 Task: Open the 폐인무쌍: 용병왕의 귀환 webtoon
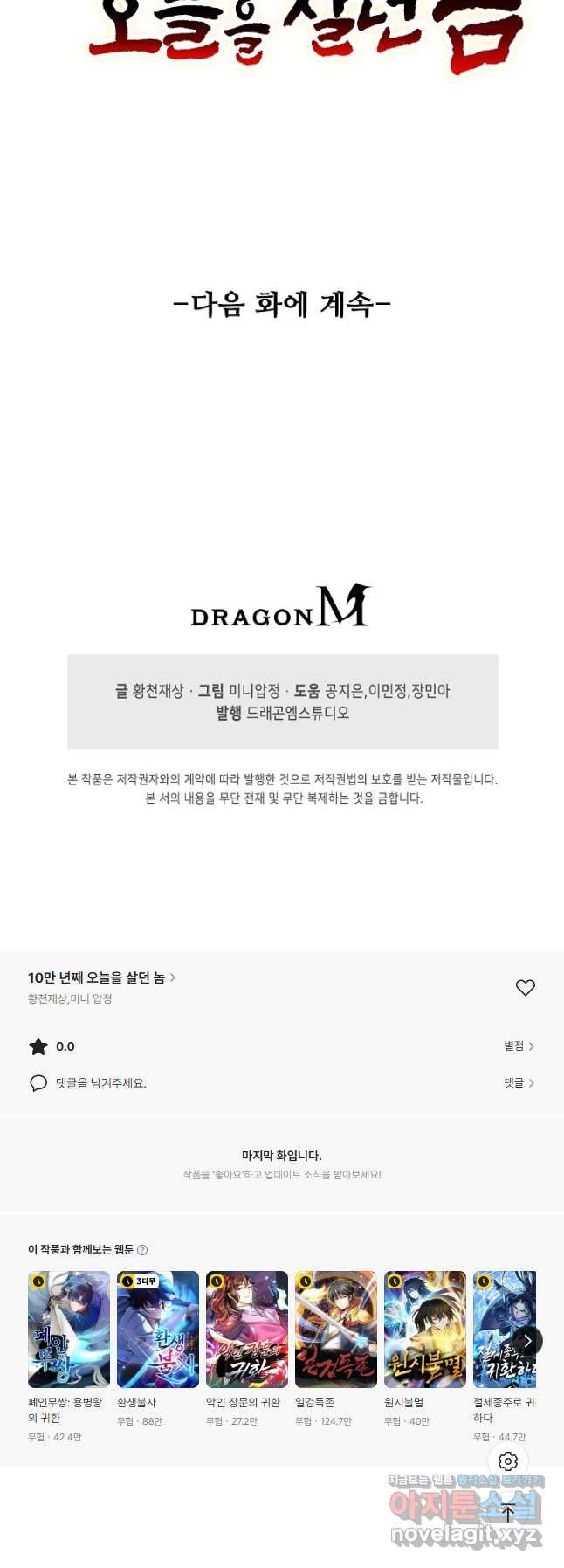pyautogui.click(x=69, y=1330)
